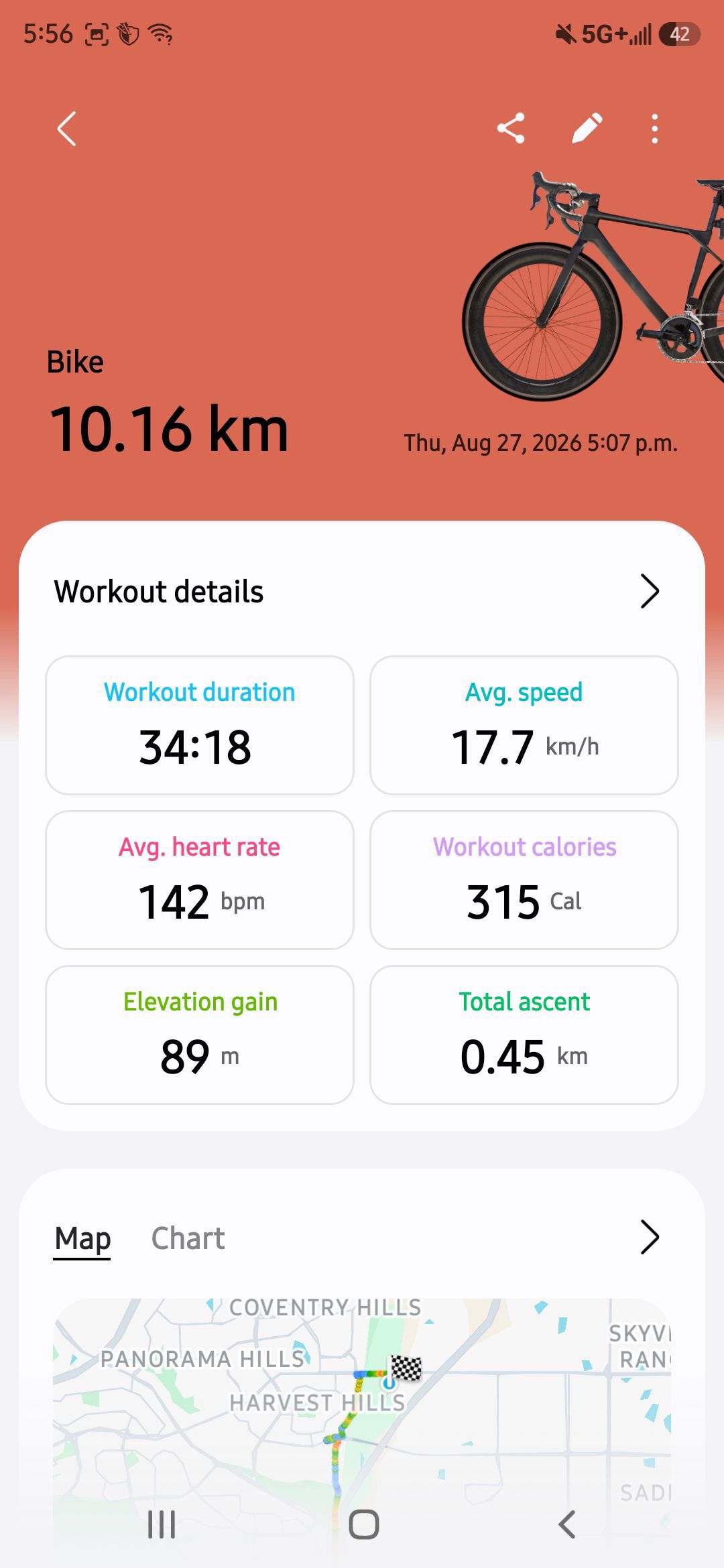Open Workout details via its chevron
Screen dimensions: 724x1568
pos(650,591)
